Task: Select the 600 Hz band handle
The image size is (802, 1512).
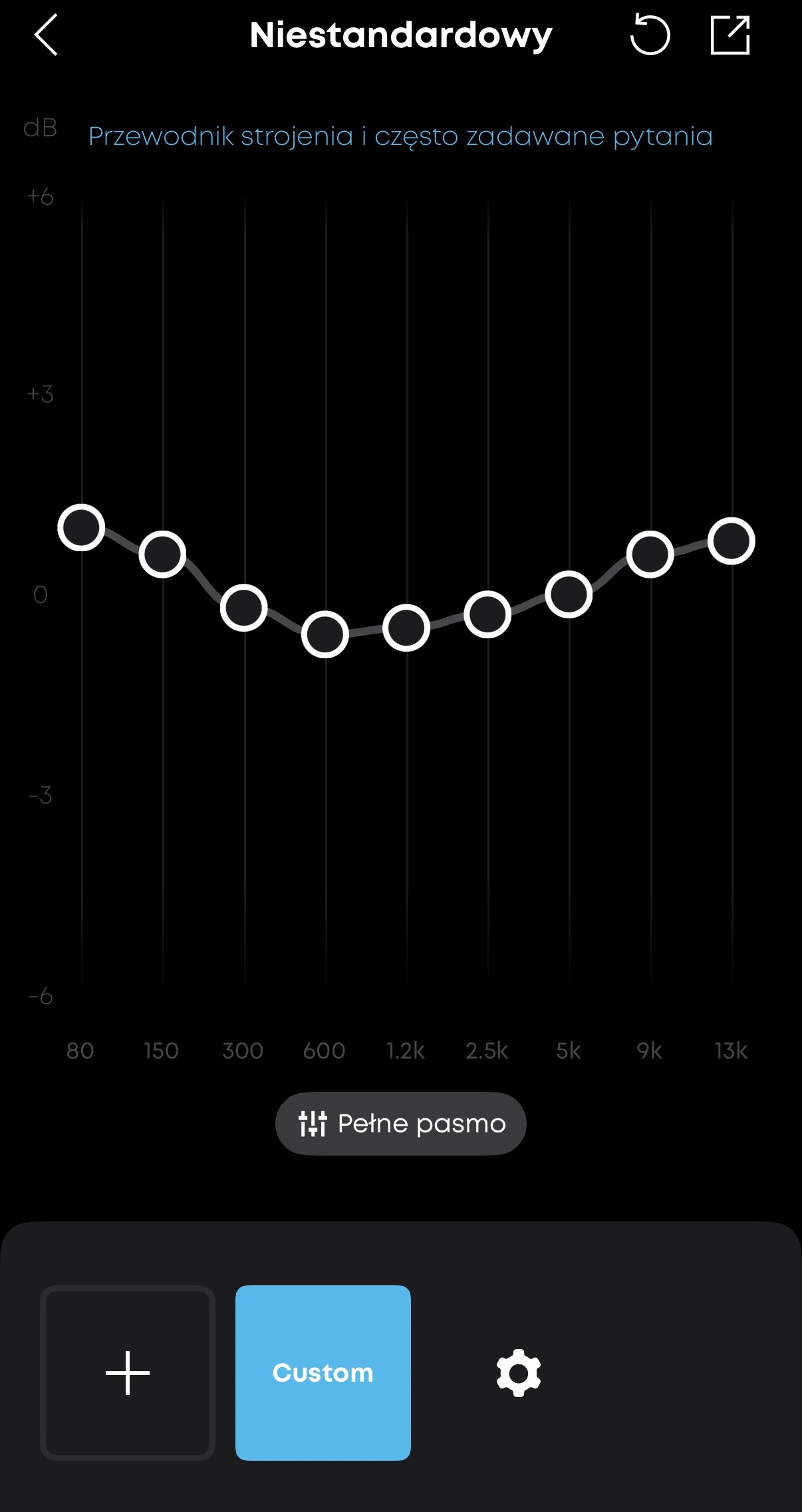Action: (x=325, y=634)
